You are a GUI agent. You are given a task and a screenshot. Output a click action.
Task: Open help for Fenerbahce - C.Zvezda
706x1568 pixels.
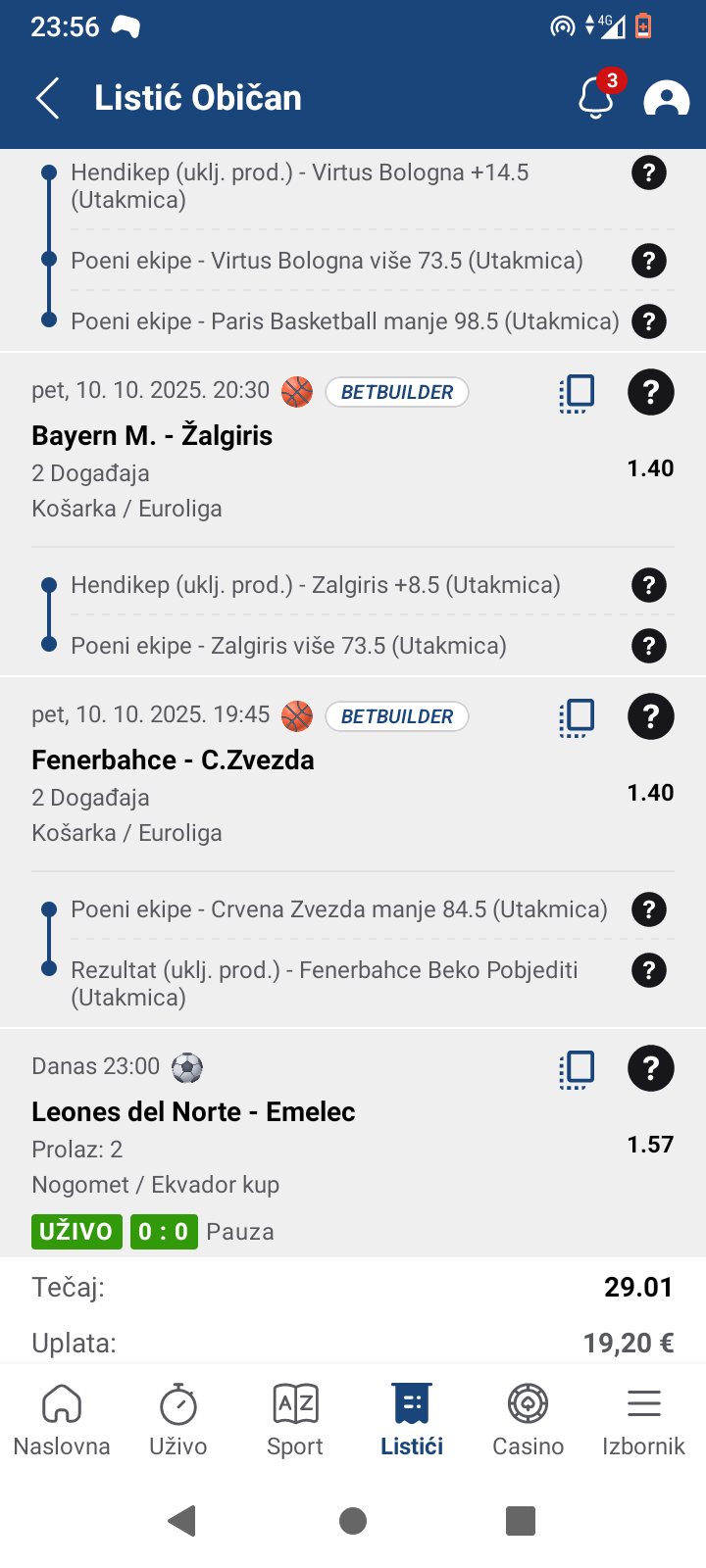tap(650, 716)
